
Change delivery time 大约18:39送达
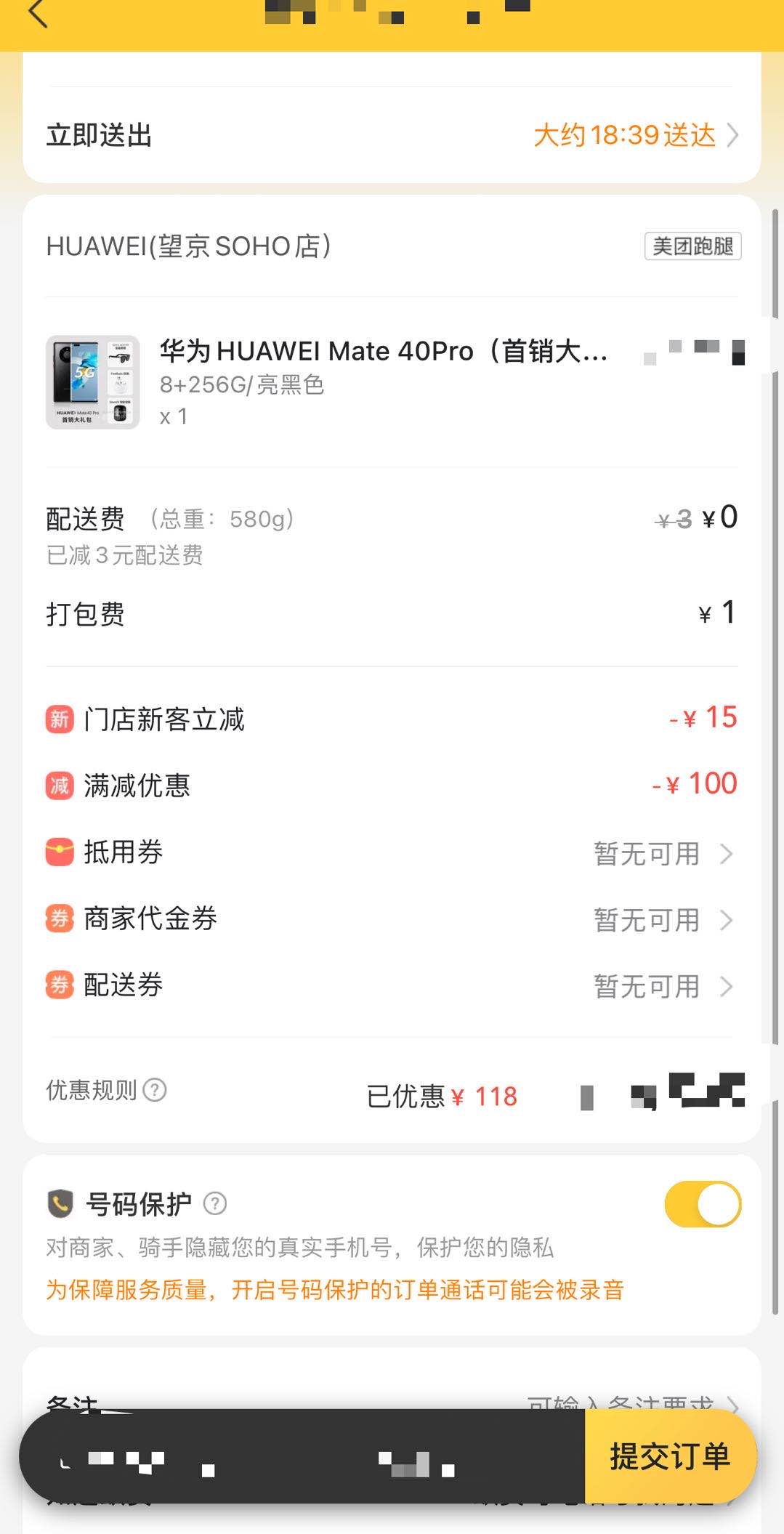coord(634,135)
